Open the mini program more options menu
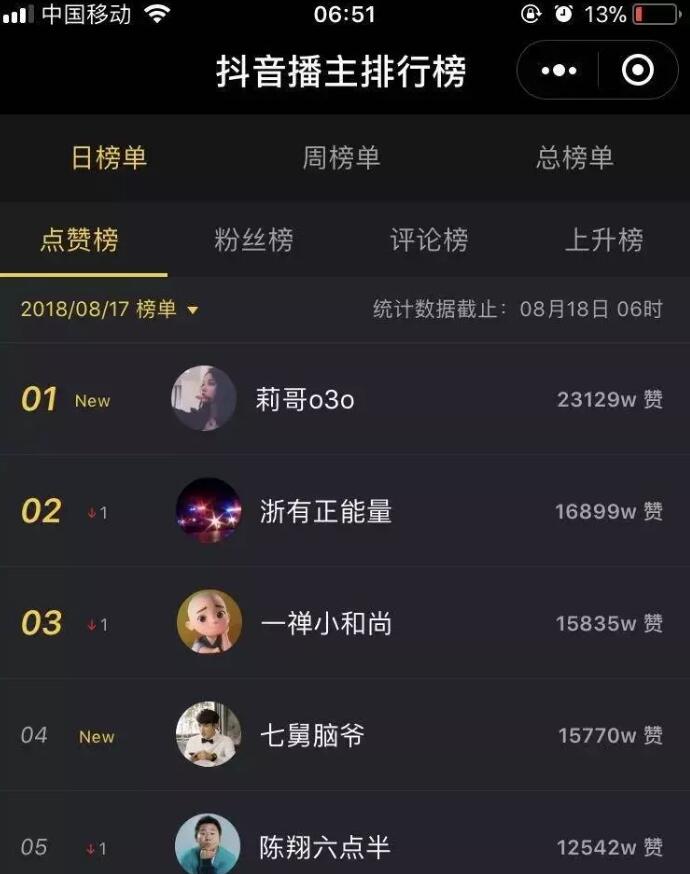 [x=558, y=71]
